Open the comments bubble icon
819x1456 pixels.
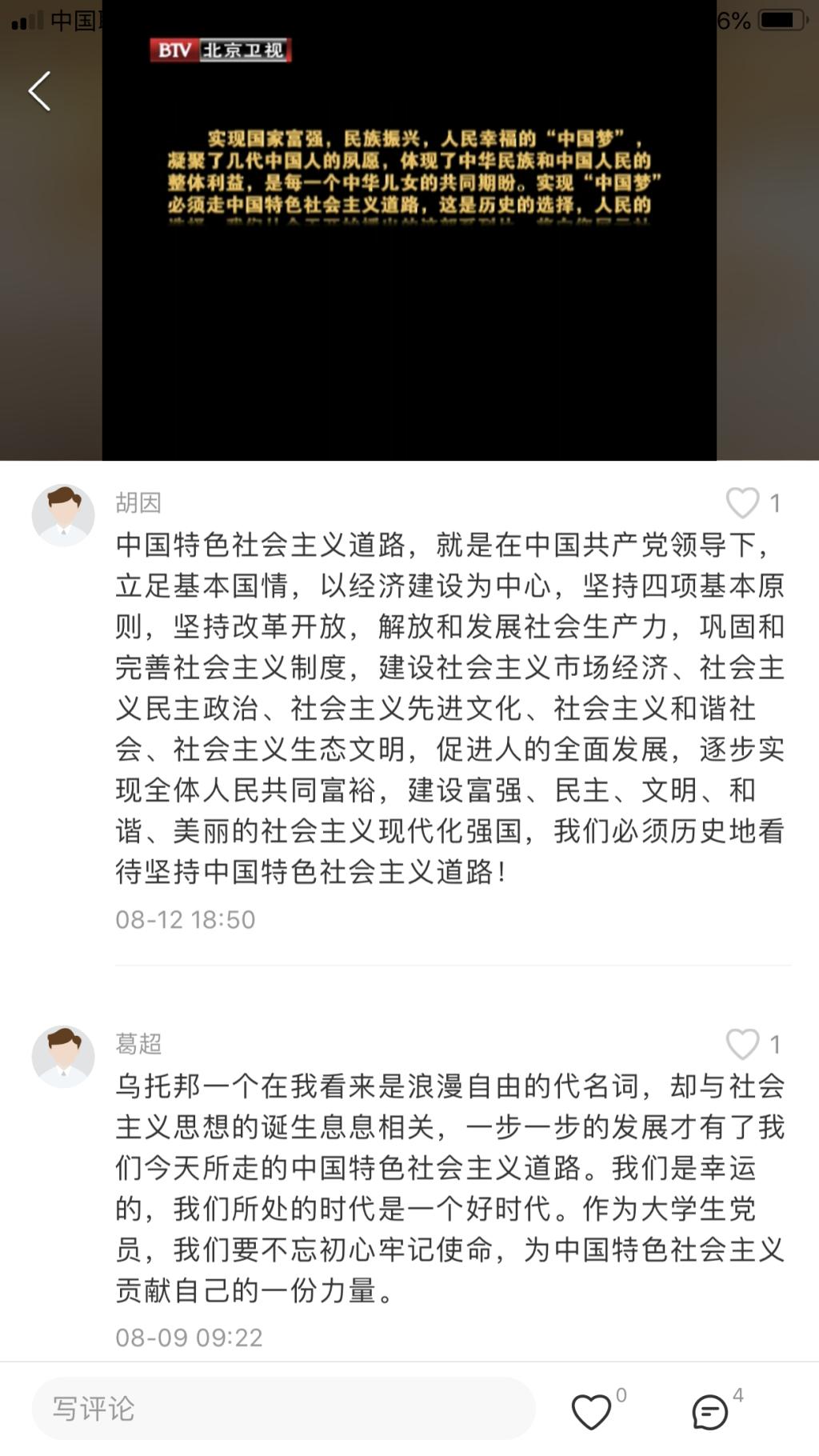pos(709,1411)
